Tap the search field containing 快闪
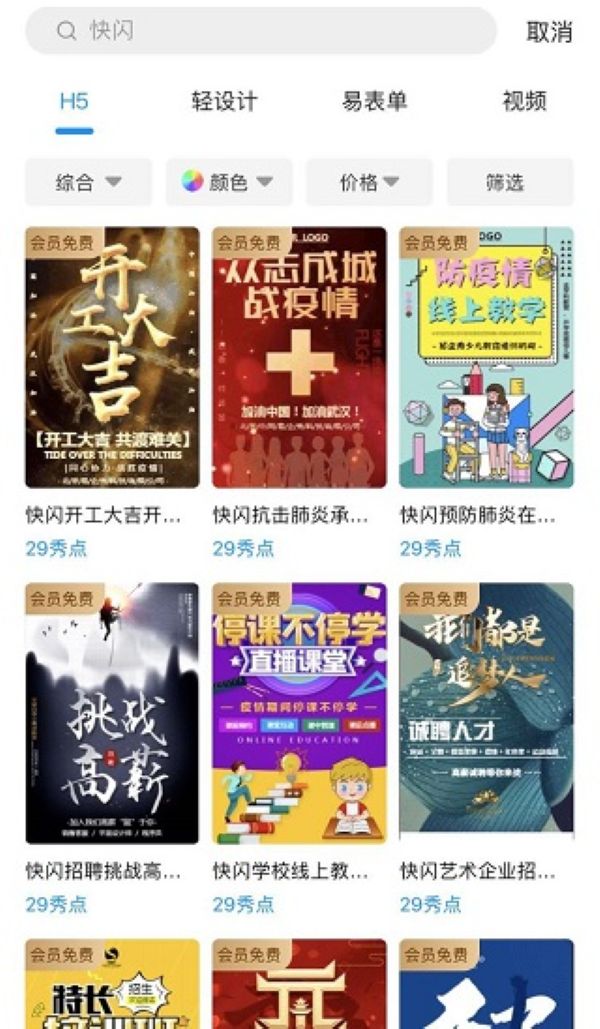The height and width of the screenshot is (1029, 600). point(260,31)
